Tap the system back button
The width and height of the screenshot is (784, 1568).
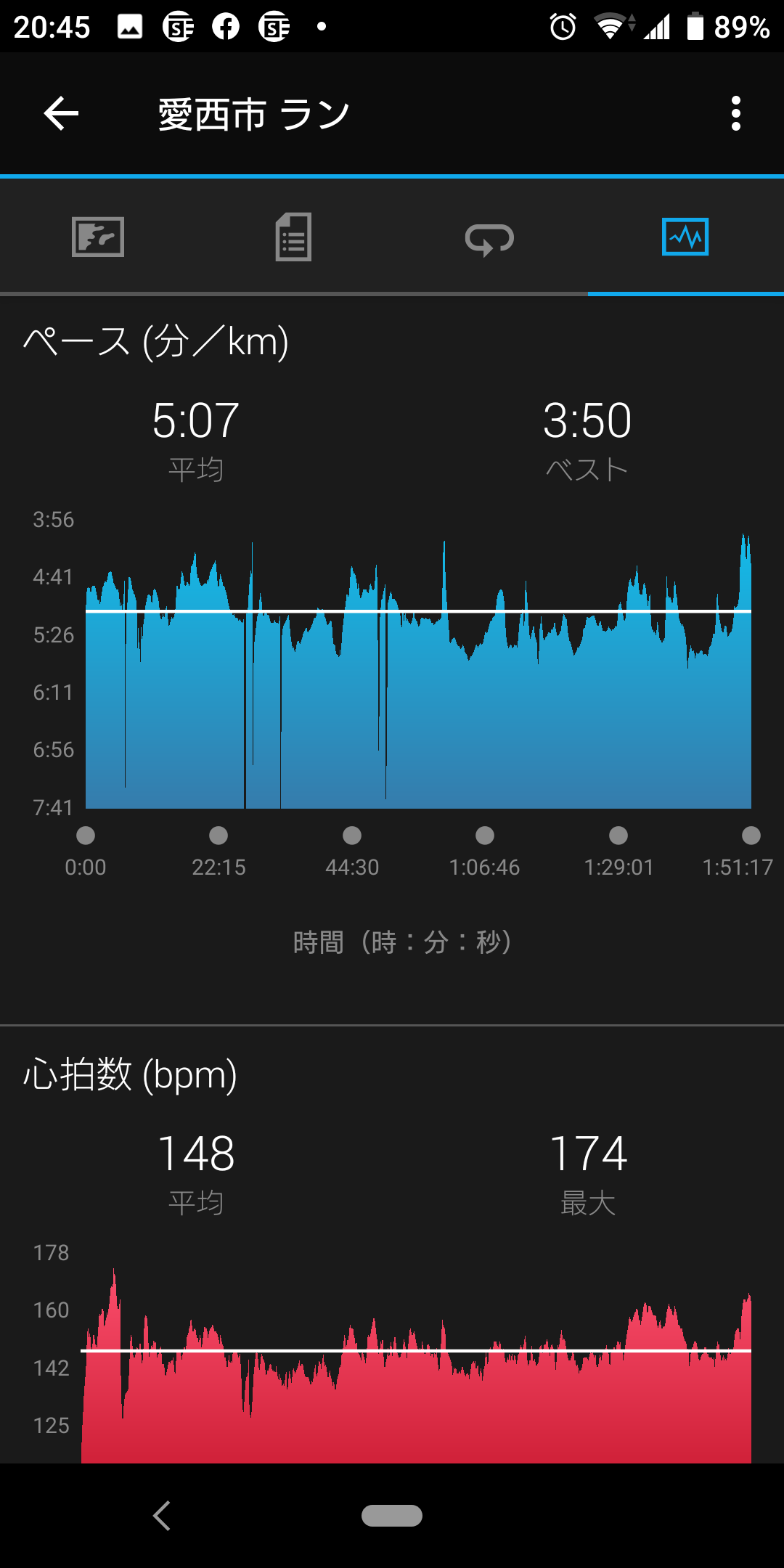[162, 1516]
